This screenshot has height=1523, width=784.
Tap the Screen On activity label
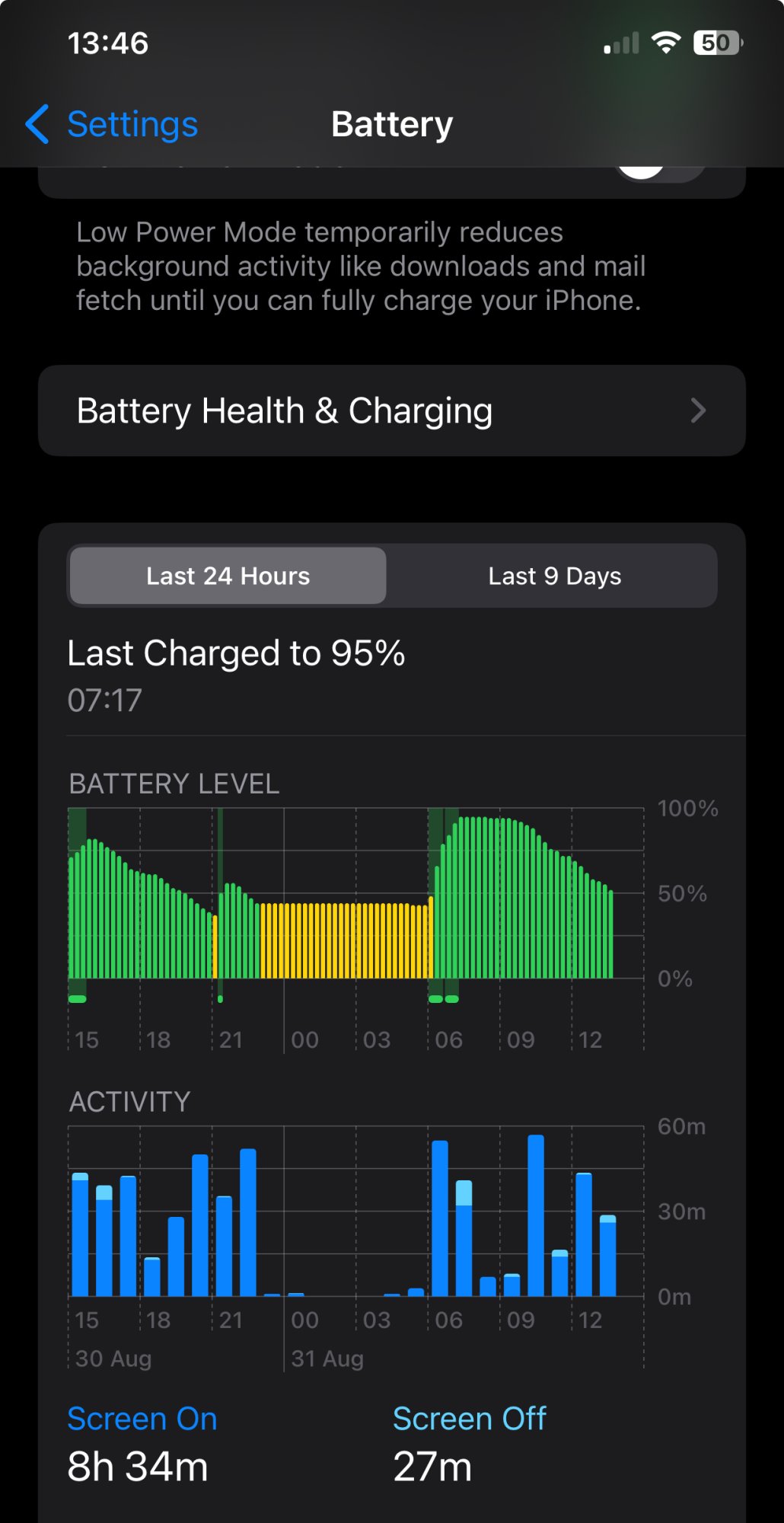(142, 1419)
